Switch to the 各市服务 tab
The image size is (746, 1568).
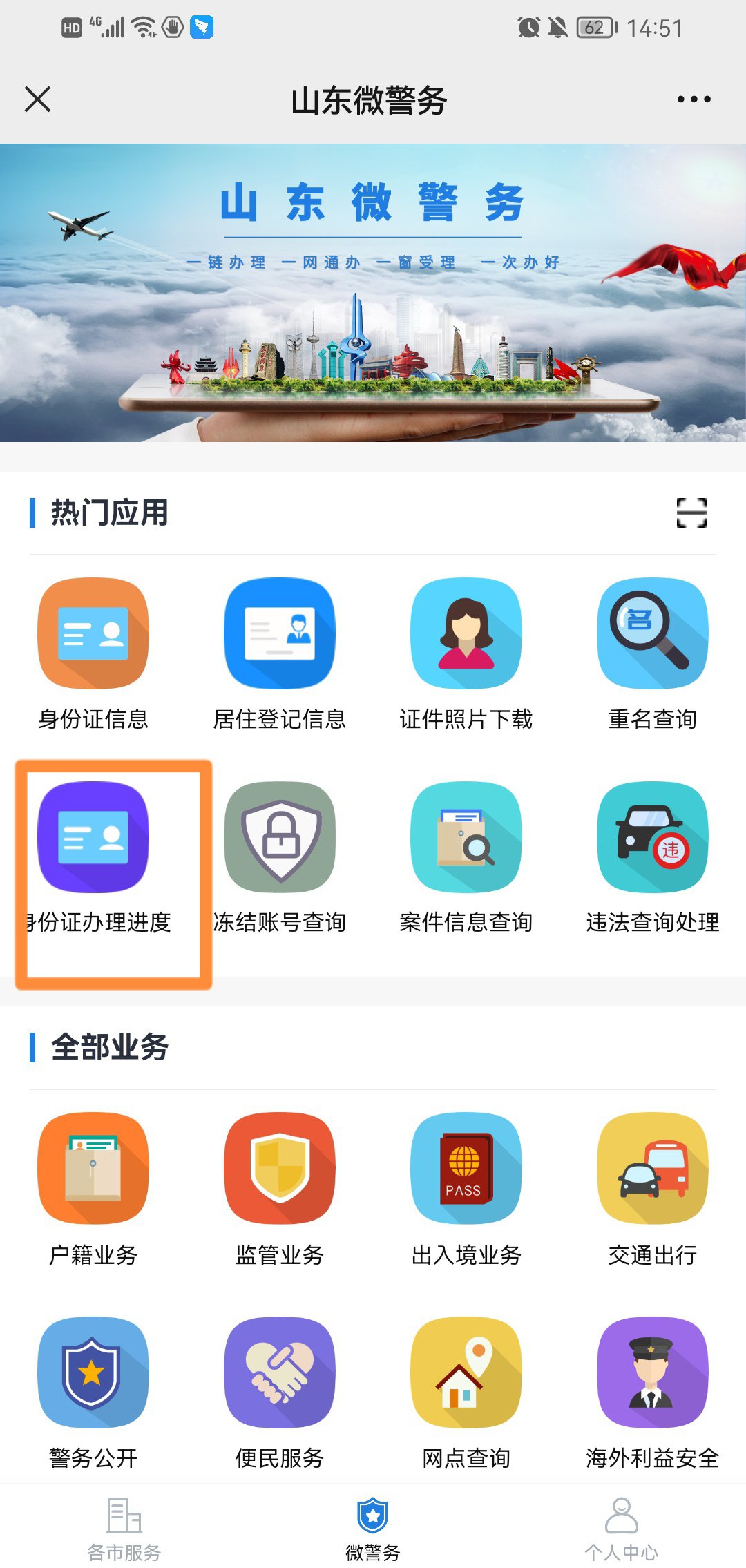click(124, 1528)
